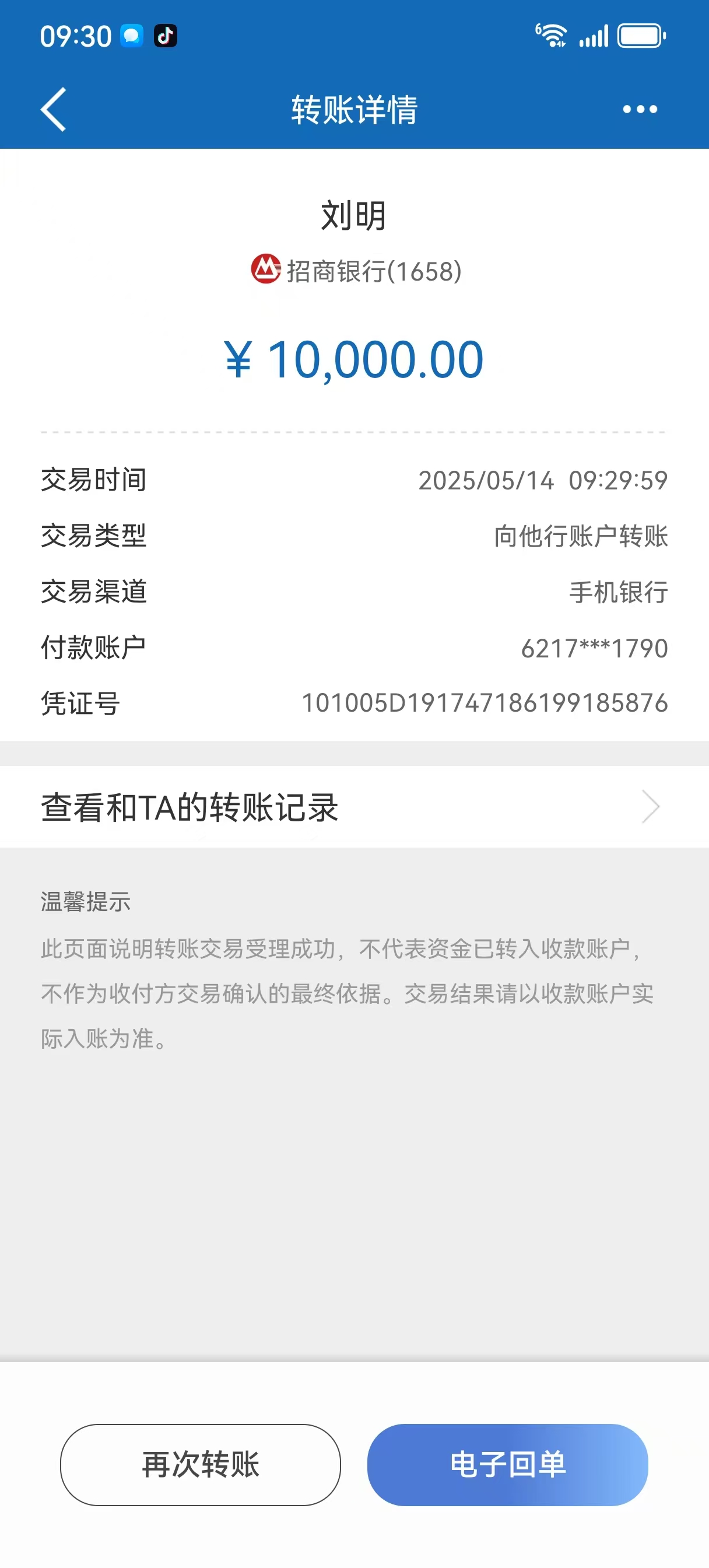Tap the 再次转账 button
Viewport: 709px width, 1568px height.
(x=200, y=1464)
